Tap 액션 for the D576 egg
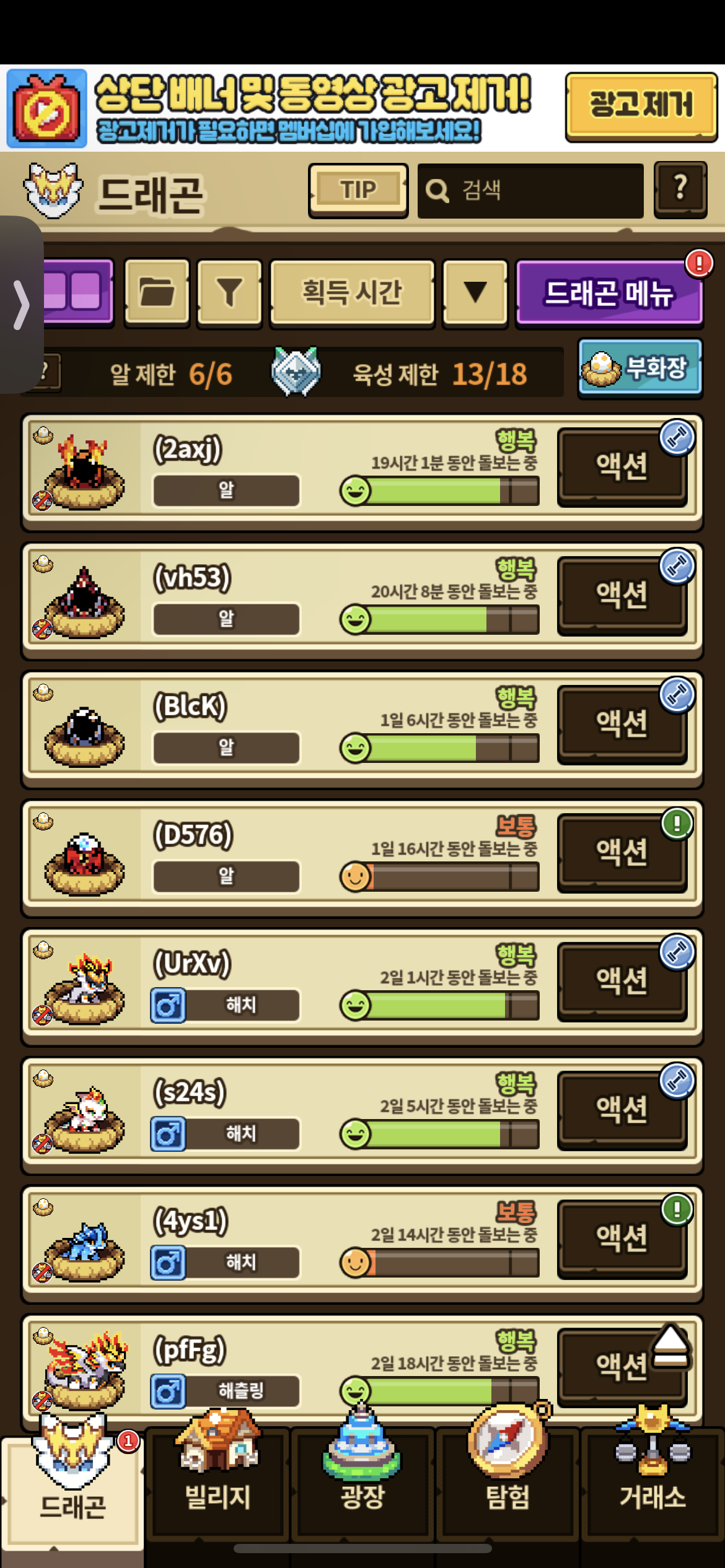Screen dimensions: 725x1568 622,853
